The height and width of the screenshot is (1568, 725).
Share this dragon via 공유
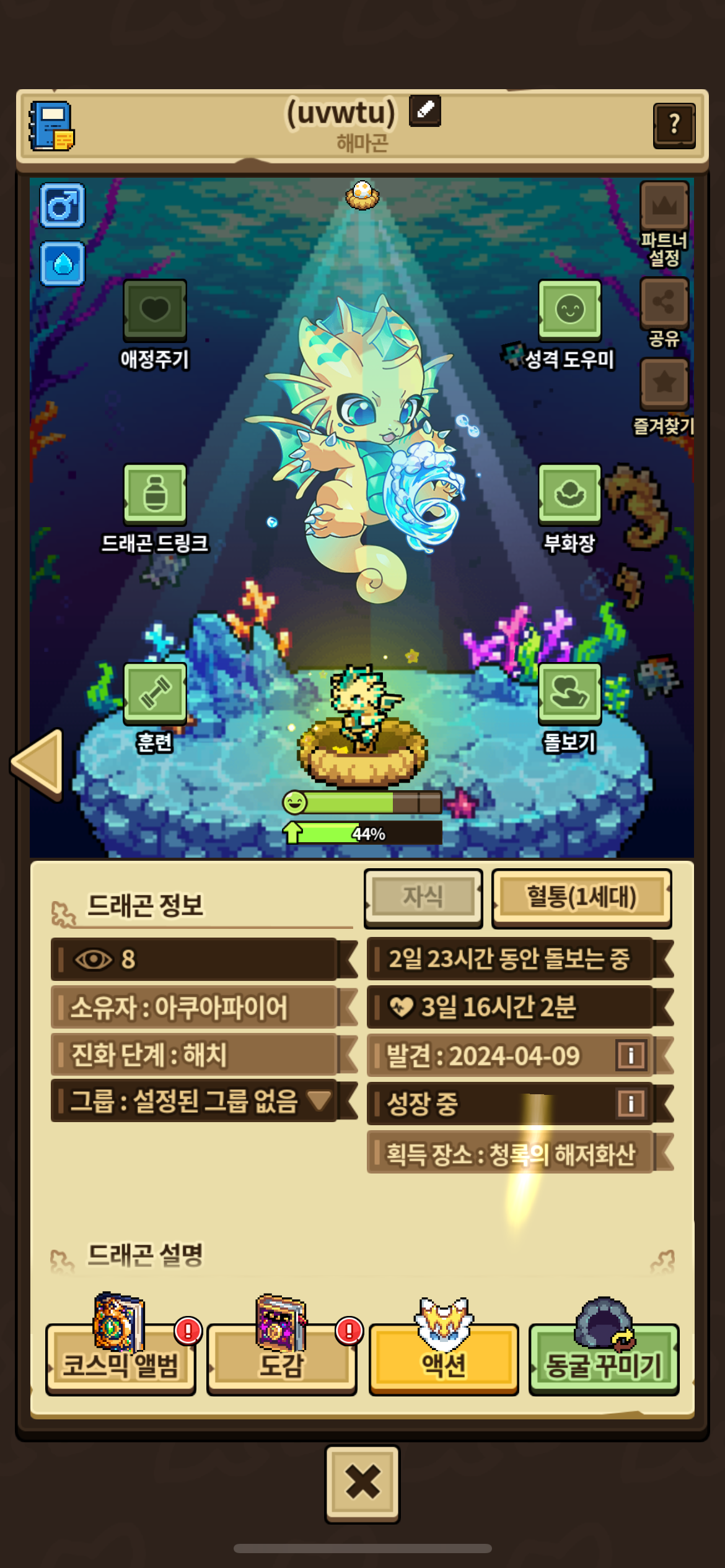664,303
